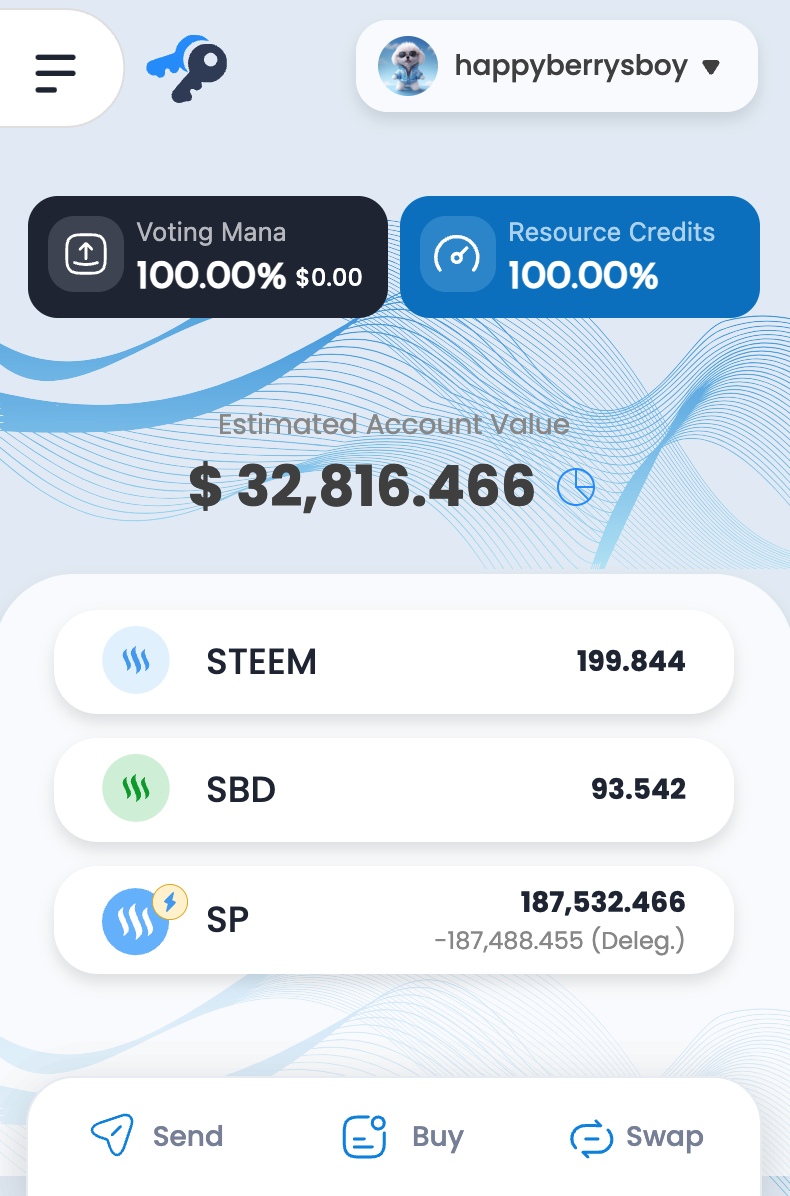This screenshot has height=1196, width=790.
Task: Tap the Voting Mana card
Action: (x=208, y=257)
